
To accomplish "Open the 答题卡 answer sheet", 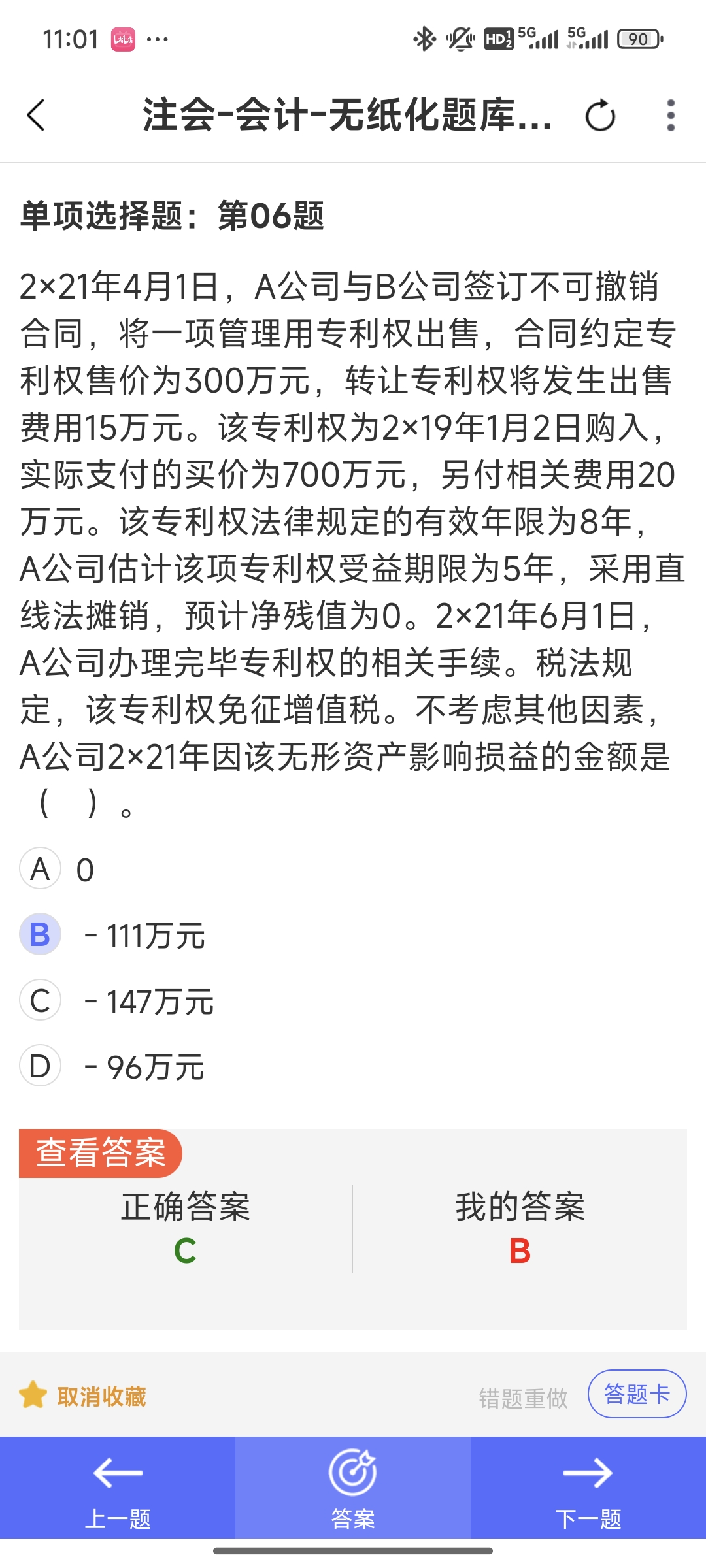I will pos(637,1394).
